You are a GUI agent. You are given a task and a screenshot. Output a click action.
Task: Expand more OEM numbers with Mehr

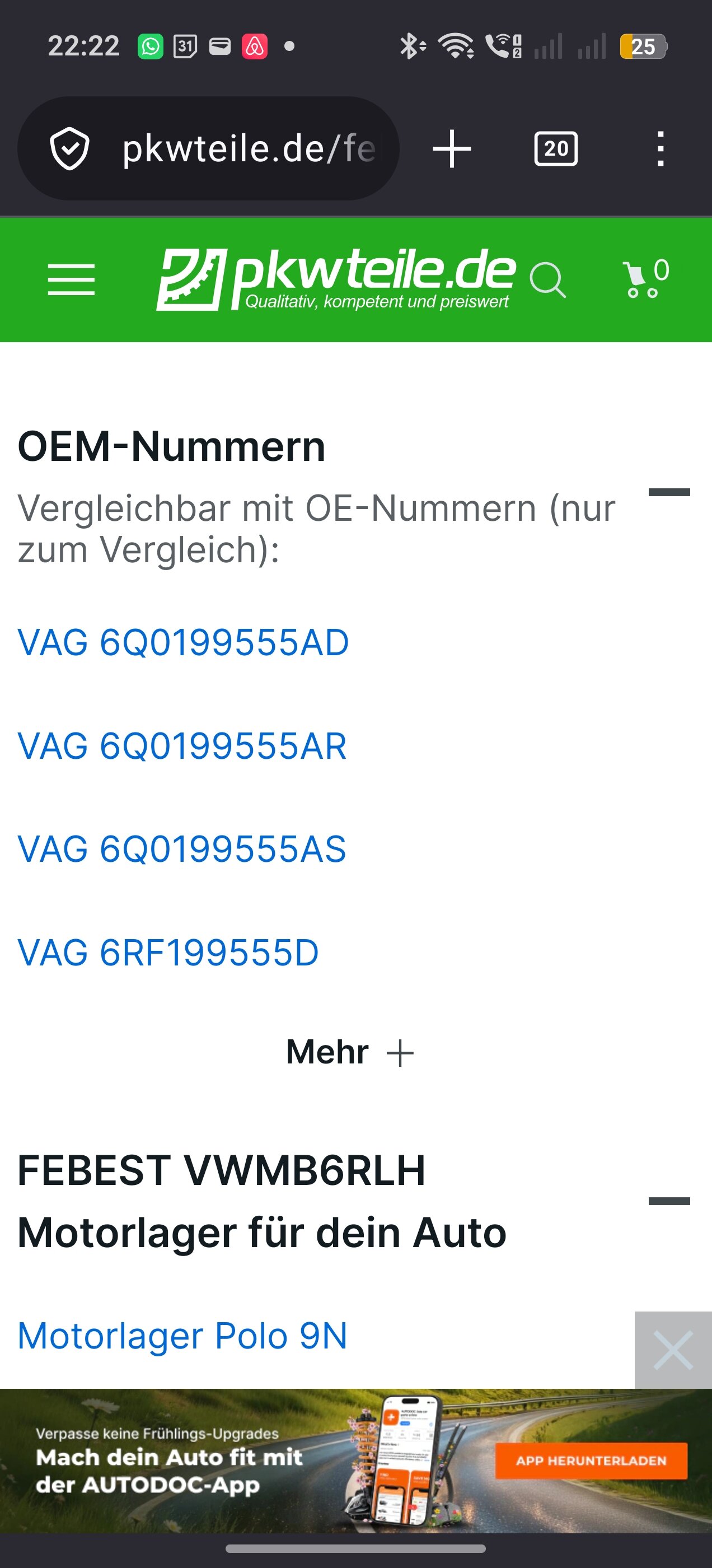click(x=350, y=1052)
